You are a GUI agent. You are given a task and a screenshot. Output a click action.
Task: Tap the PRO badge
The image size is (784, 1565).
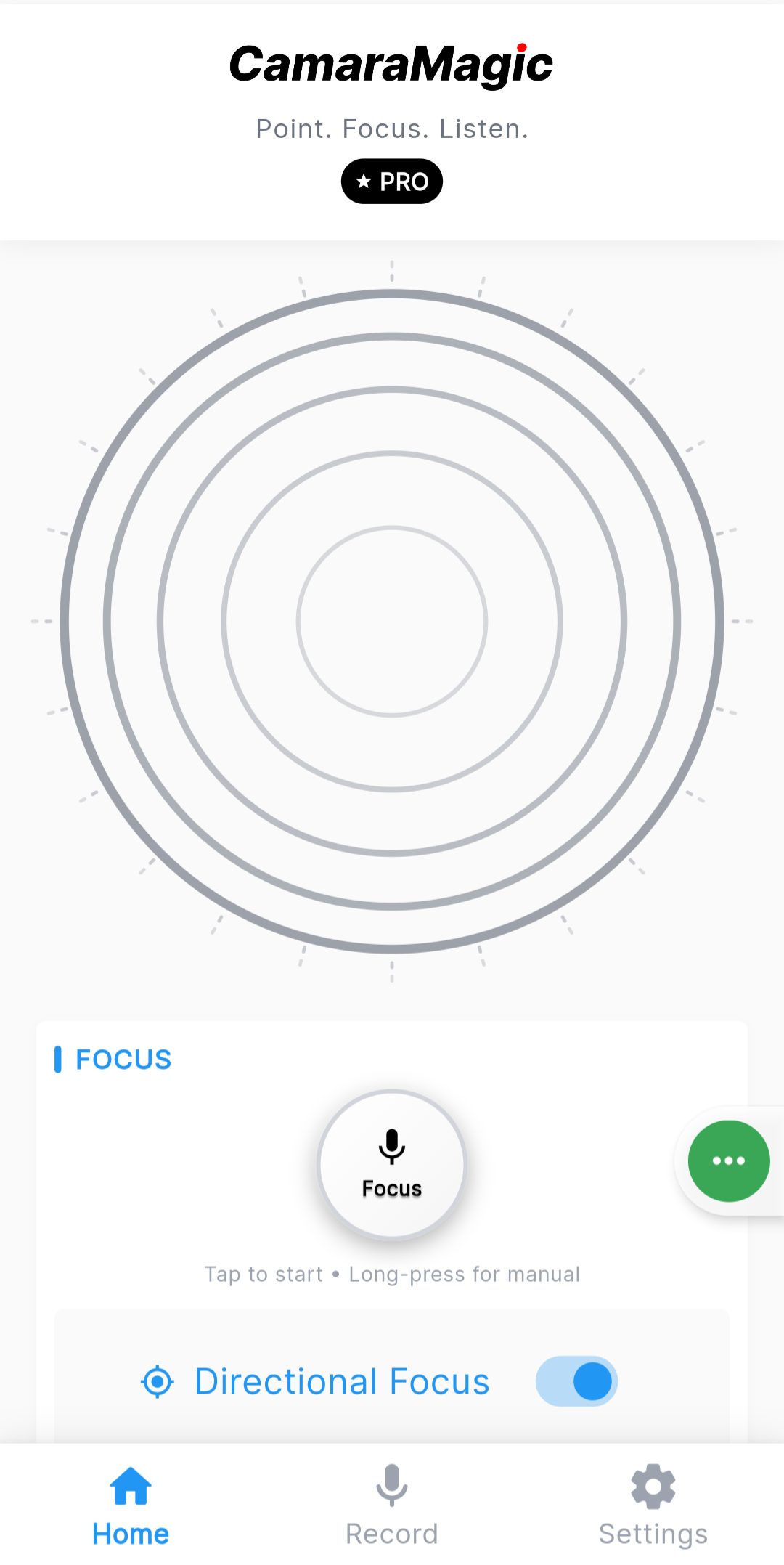(x=392, y=182)
